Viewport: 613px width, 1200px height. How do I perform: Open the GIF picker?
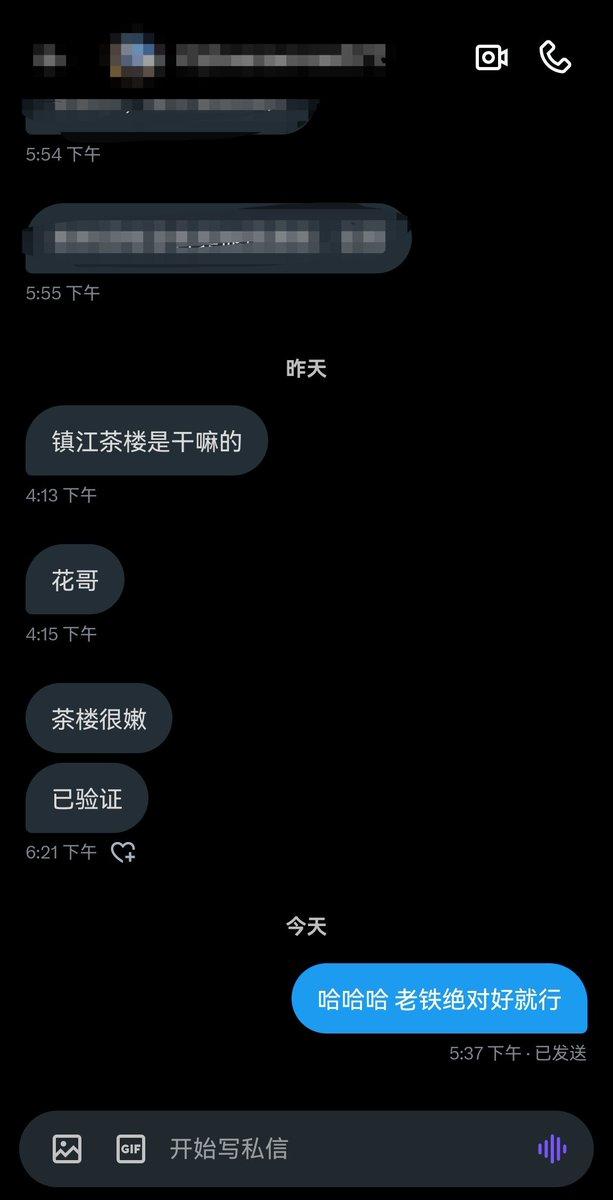pos(131,1148)
